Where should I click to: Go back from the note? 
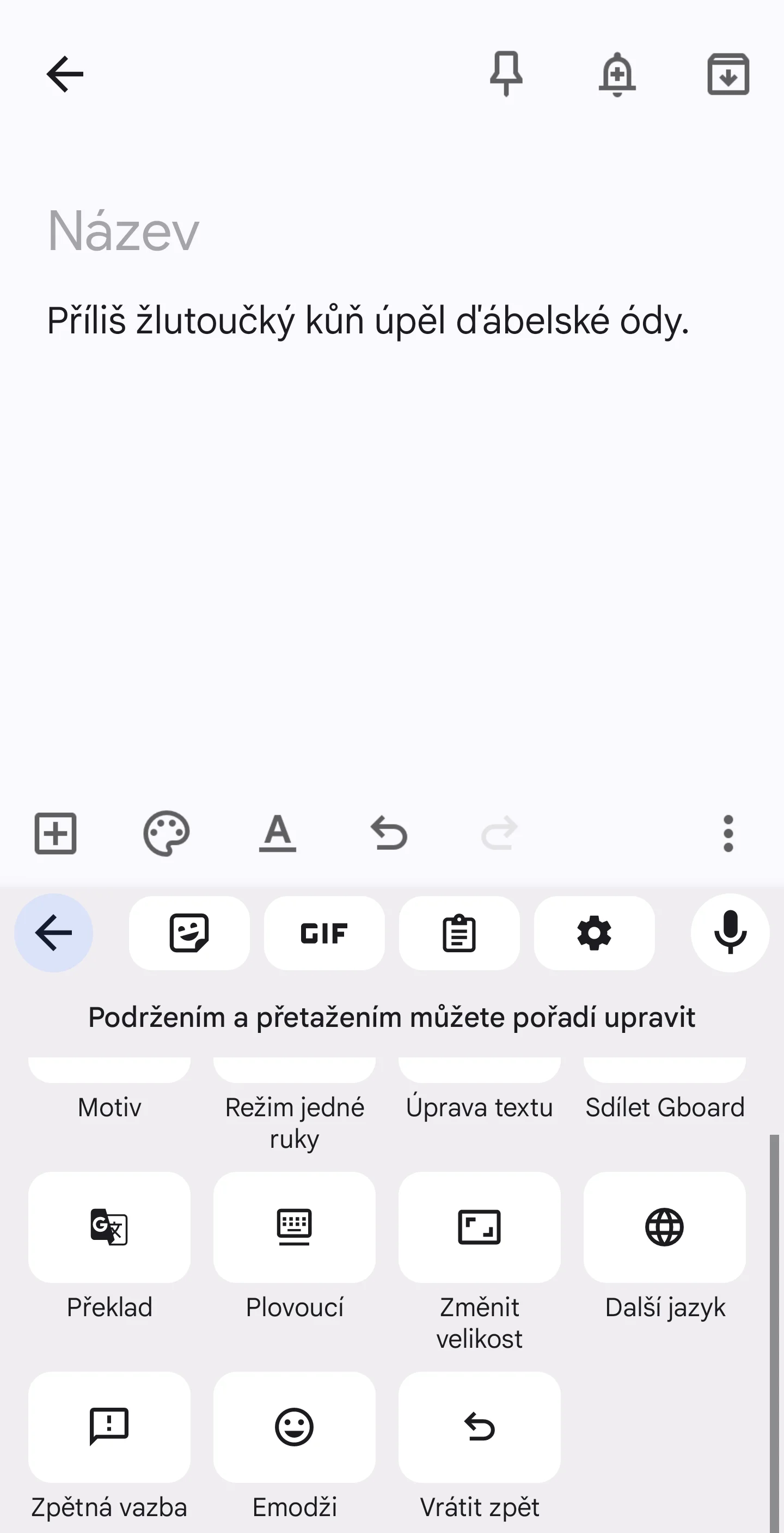[x=65, y=75]
